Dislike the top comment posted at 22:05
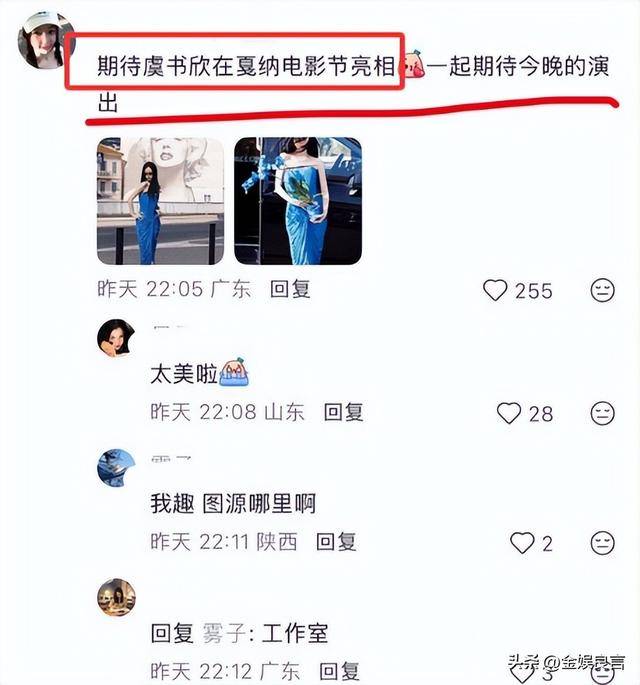This screenshot has width=640, height=685. tap(602, 290)
